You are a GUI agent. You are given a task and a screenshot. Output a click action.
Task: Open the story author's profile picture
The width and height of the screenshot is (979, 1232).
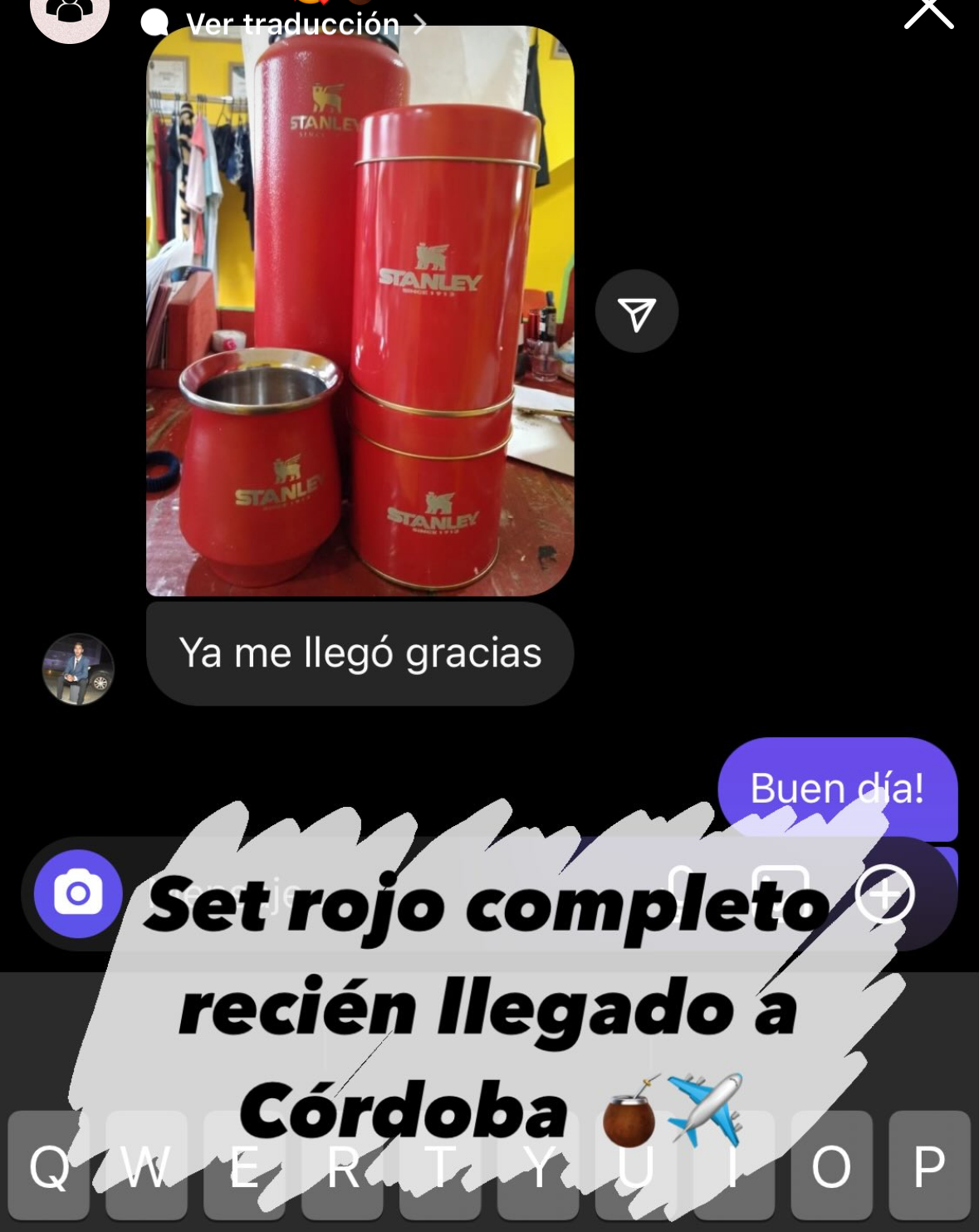pyautogui.click(x=70, y=17)
